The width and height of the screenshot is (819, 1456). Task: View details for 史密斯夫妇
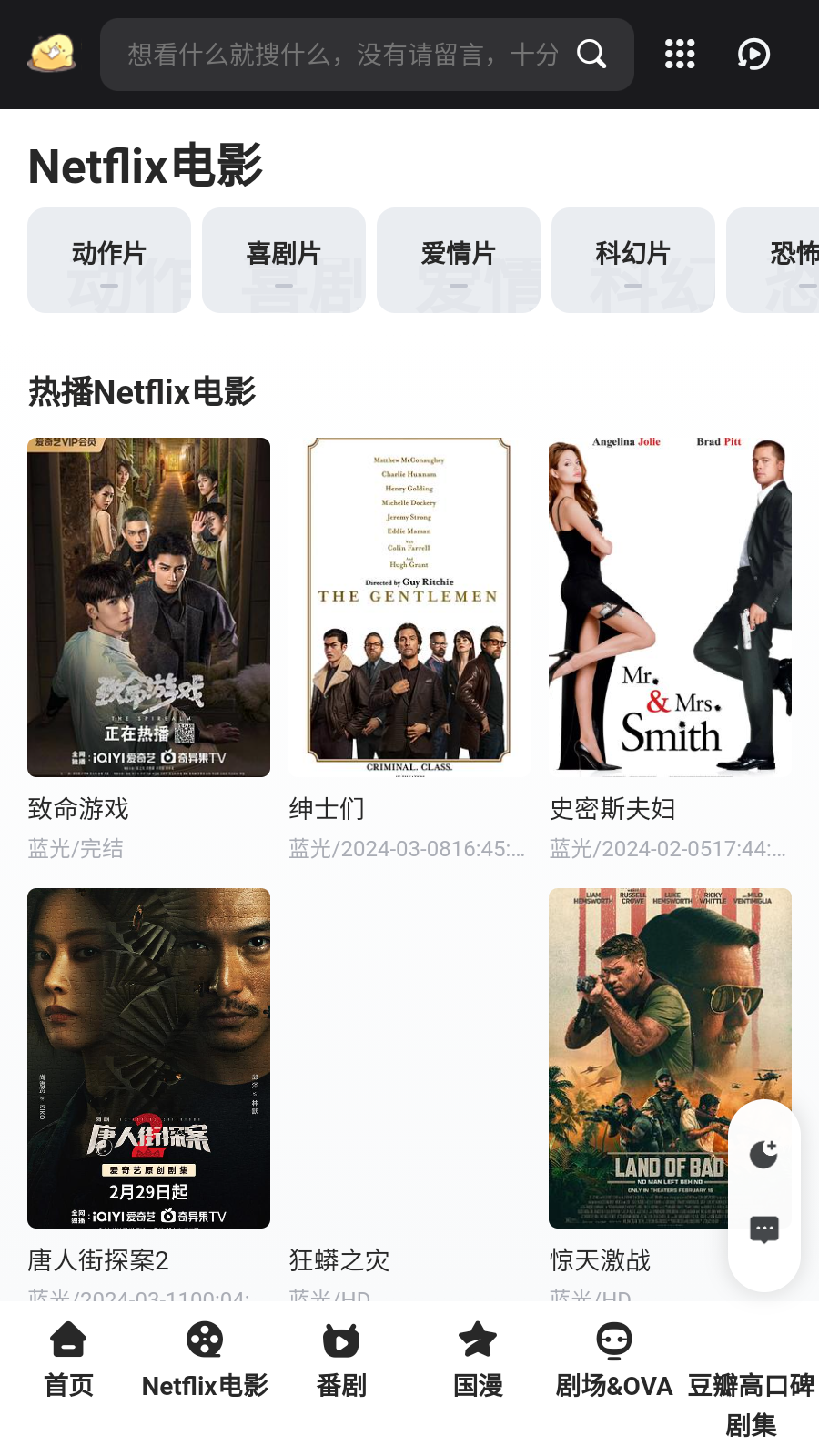[670, 607]
